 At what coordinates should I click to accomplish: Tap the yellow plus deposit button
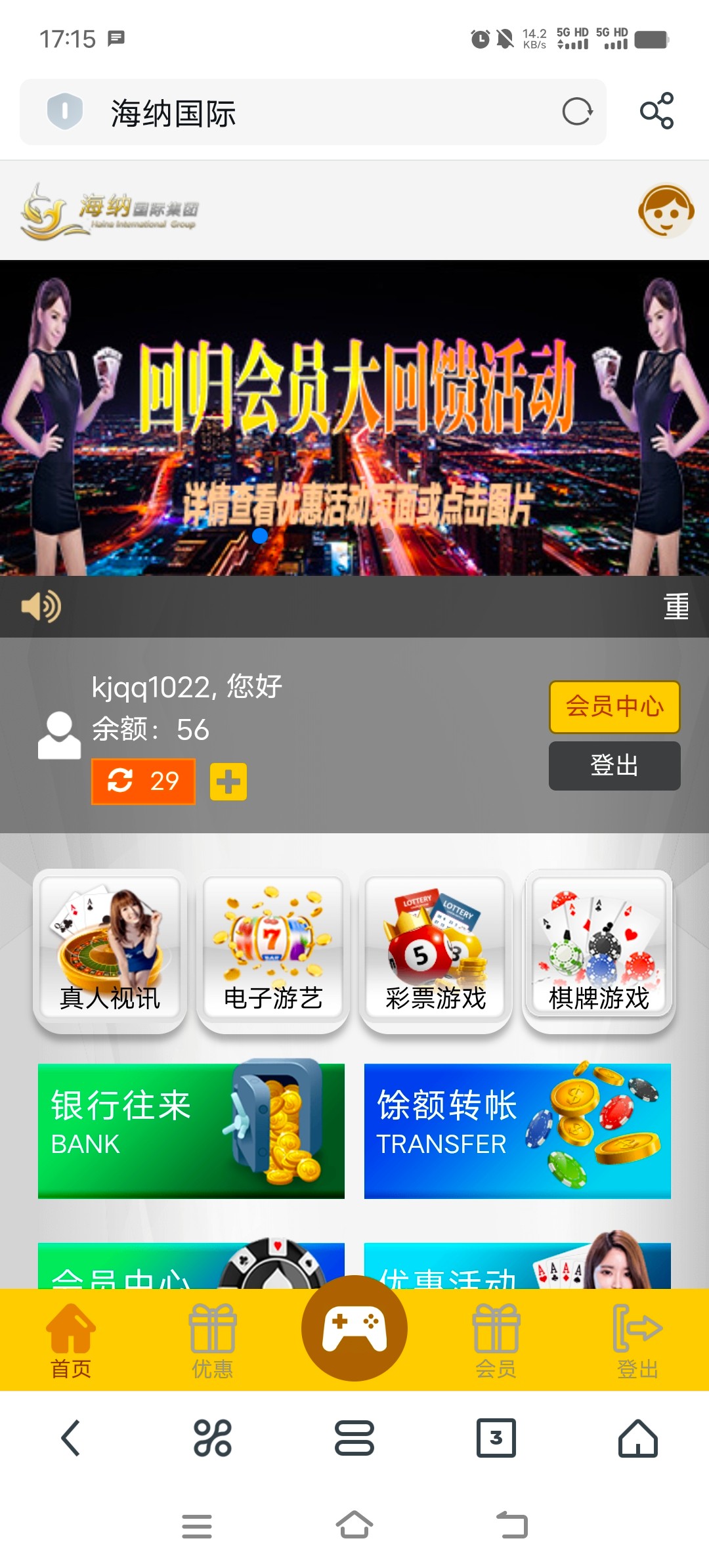click(x=228, y=781)
